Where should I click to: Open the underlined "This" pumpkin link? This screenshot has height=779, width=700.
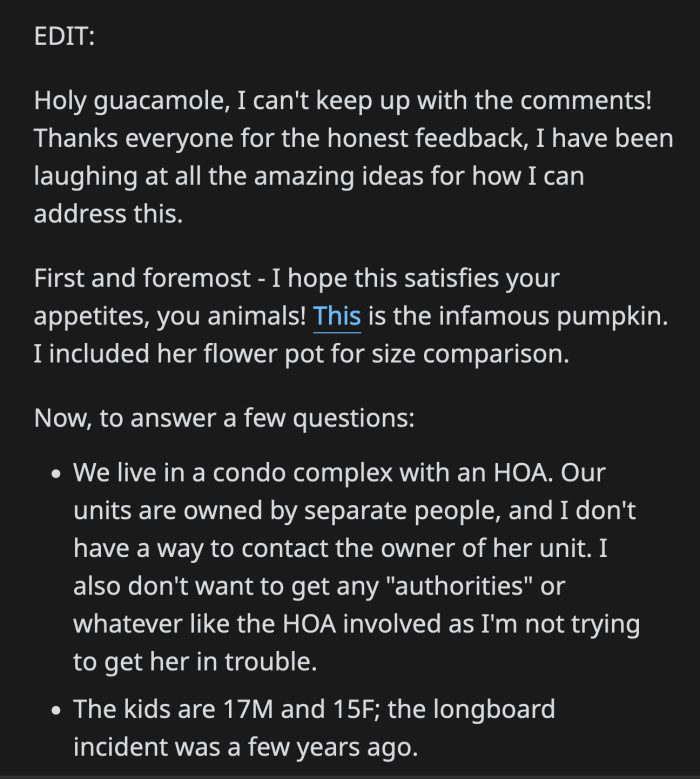coord(336,317)
